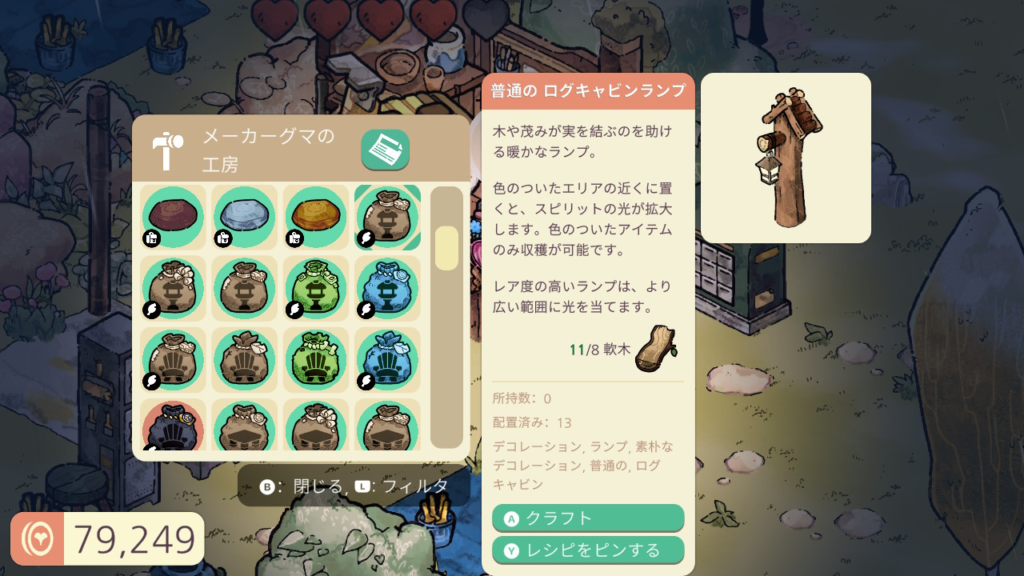
Task: Craft the log cabin lamp
Action: (x=588, y=518)
